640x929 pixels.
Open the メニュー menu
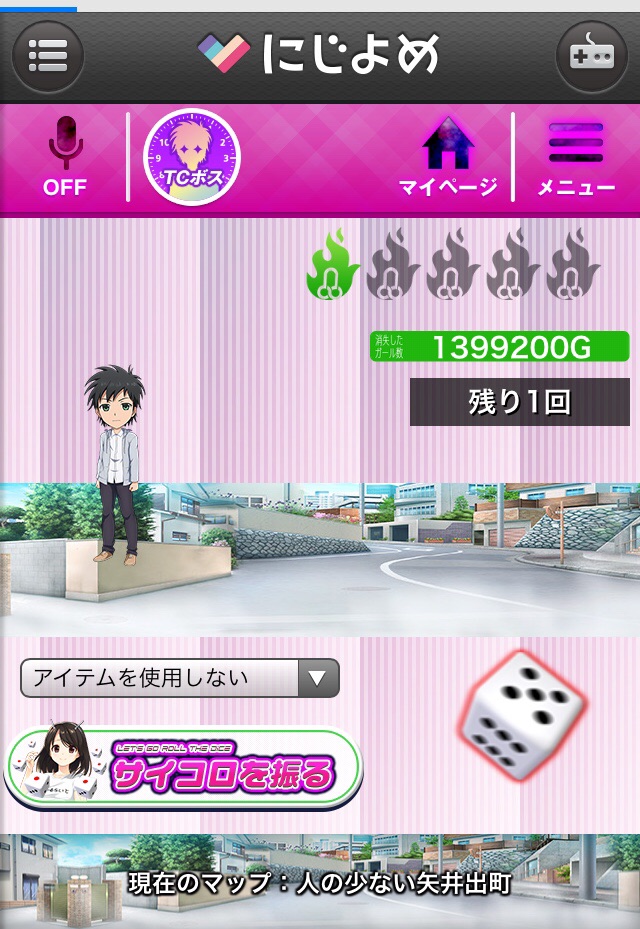pyautogui.click(x=576, y=158)
